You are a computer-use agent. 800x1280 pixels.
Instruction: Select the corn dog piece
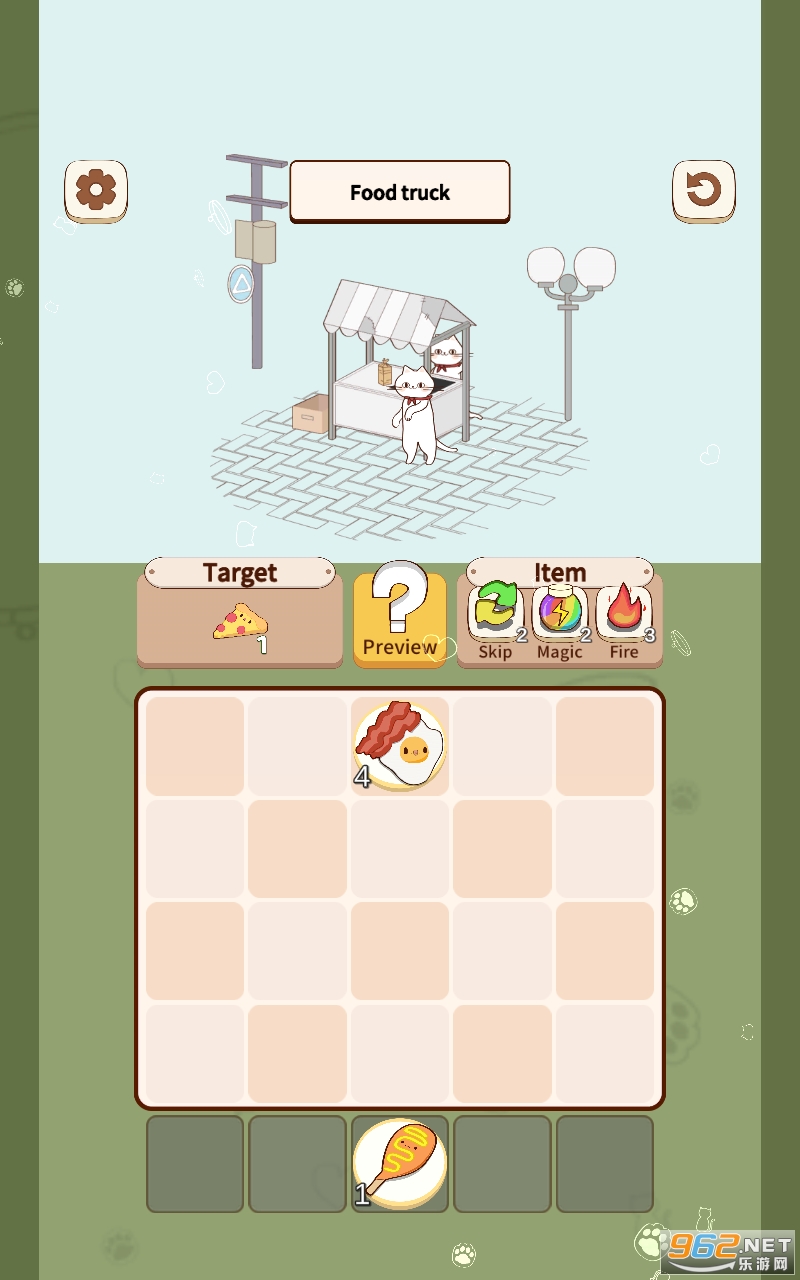[x=400, y=1163]
